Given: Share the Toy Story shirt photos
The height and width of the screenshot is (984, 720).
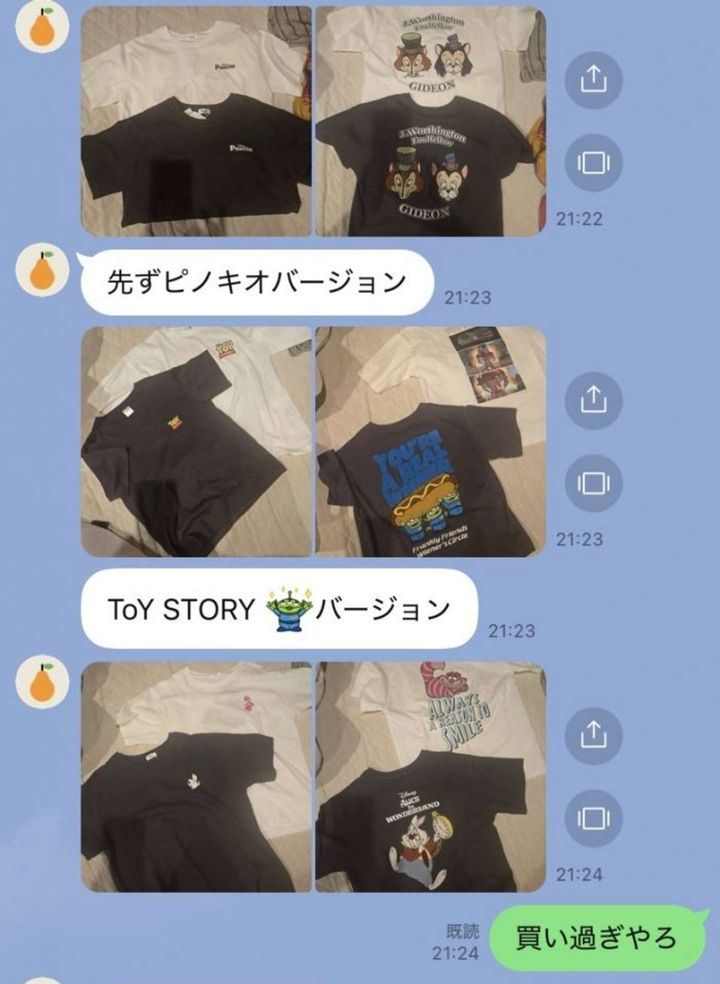Looking at the screenshot, I should pyautogui.click(x=593, y=400).
